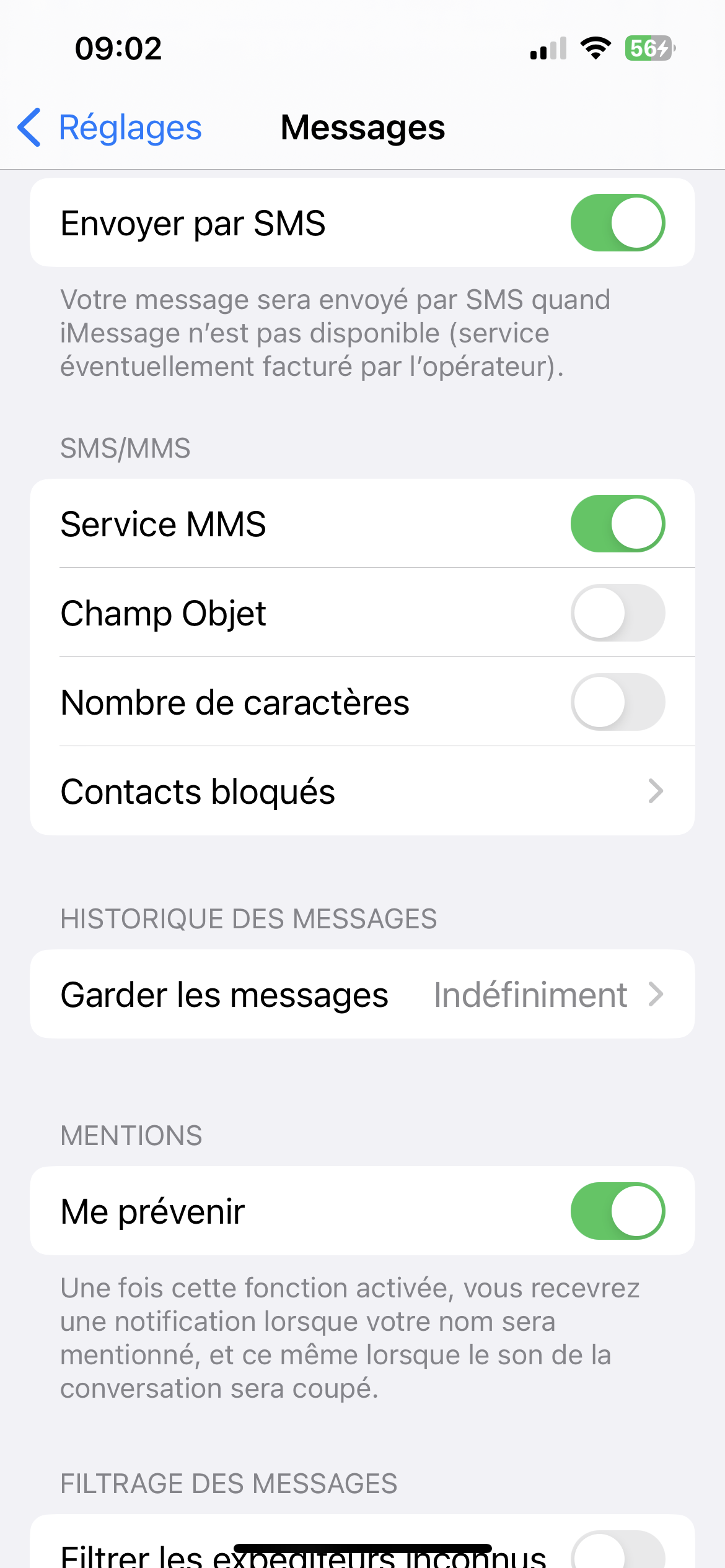Enable the Champ Objet switch

pos(618,613)
